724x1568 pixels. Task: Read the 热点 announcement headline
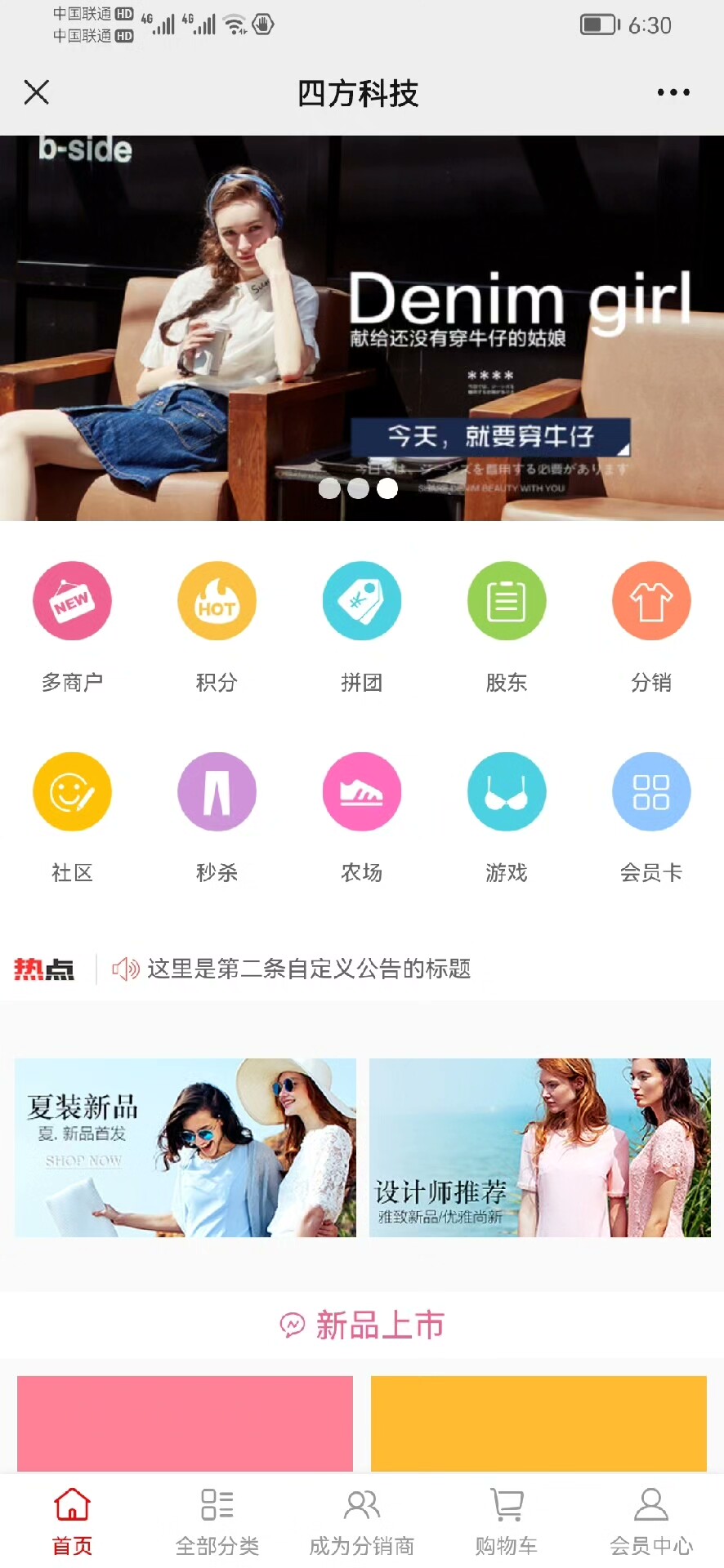coord(309,969)
